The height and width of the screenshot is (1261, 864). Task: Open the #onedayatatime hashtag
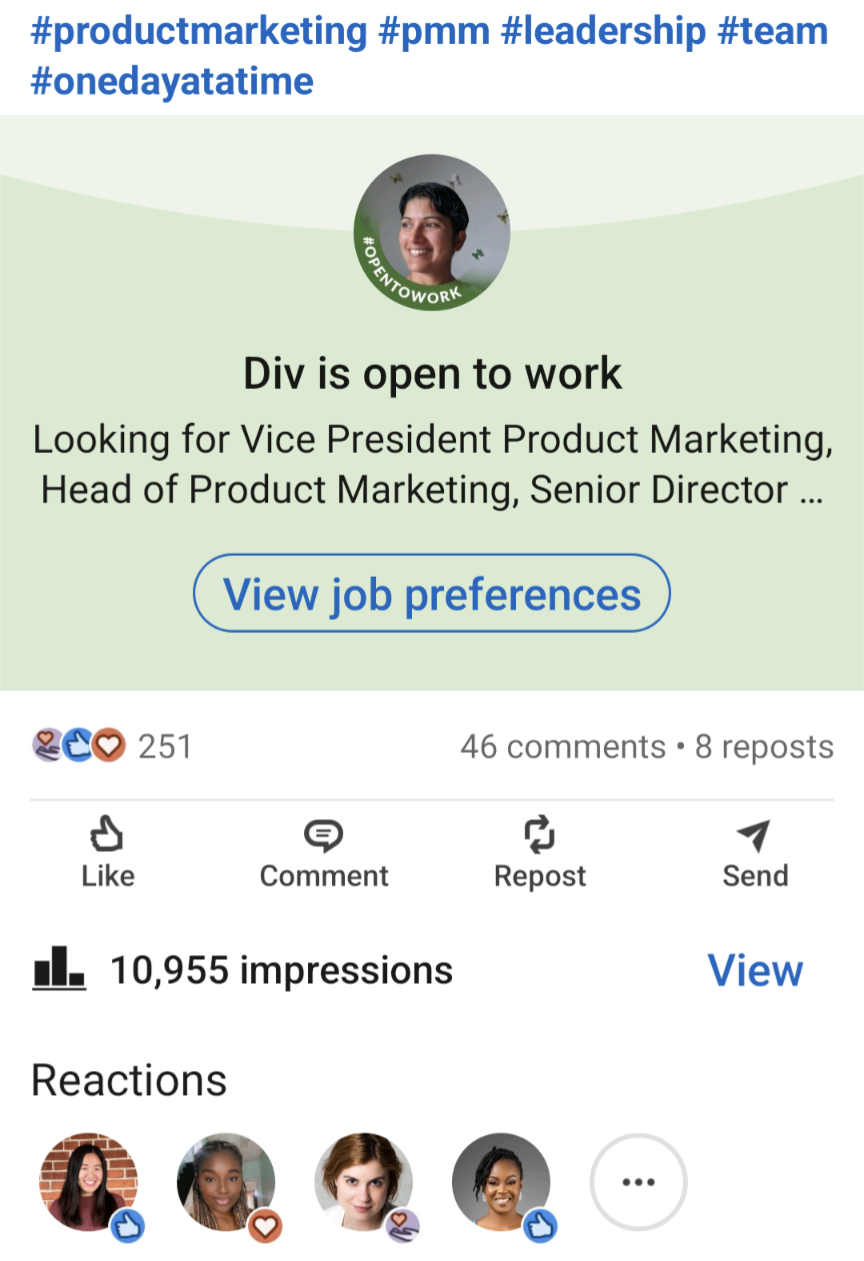[x=172, y=81]
